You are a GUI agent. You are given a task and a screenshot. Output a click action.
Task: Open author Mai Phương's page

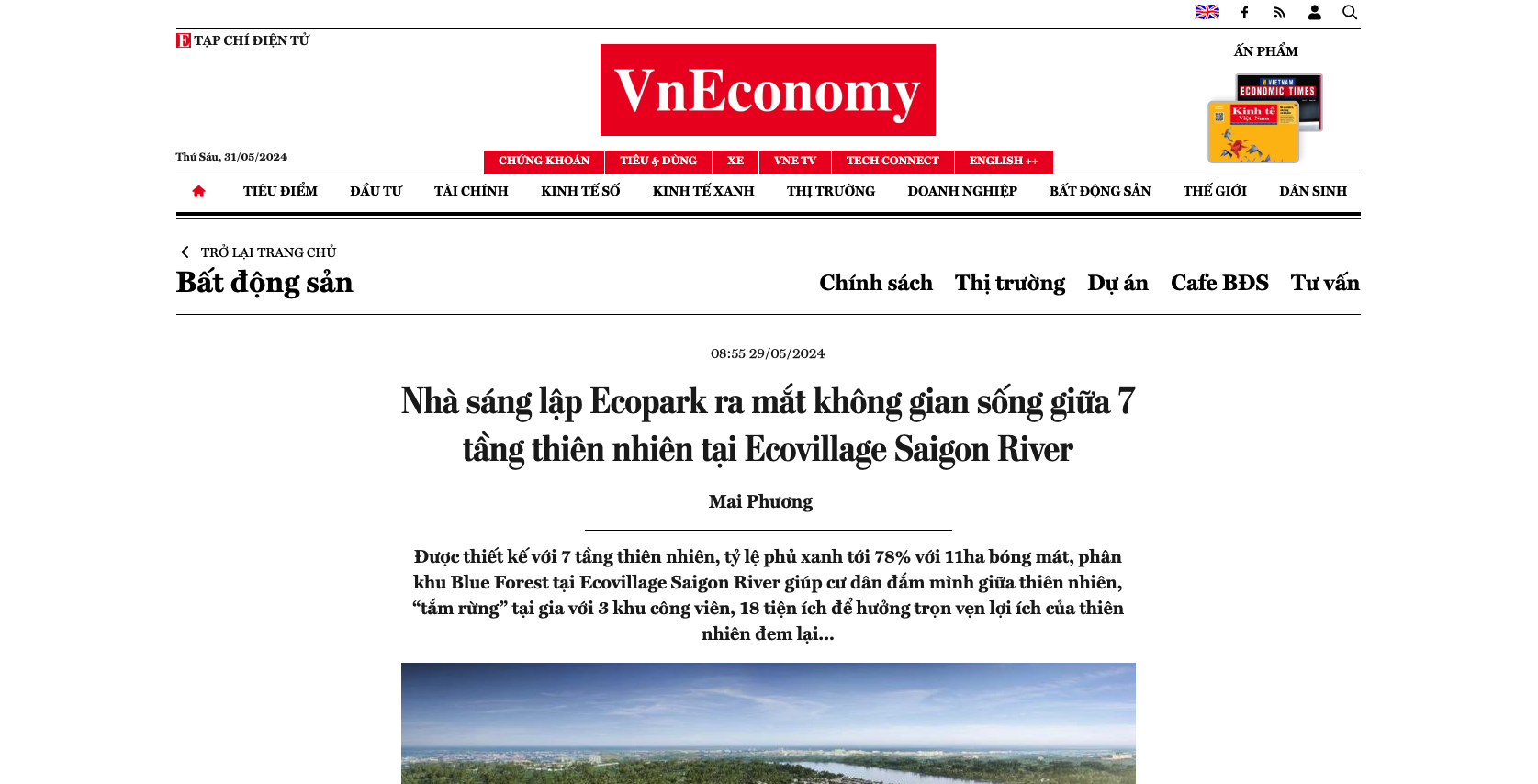(x=760, y=501)
